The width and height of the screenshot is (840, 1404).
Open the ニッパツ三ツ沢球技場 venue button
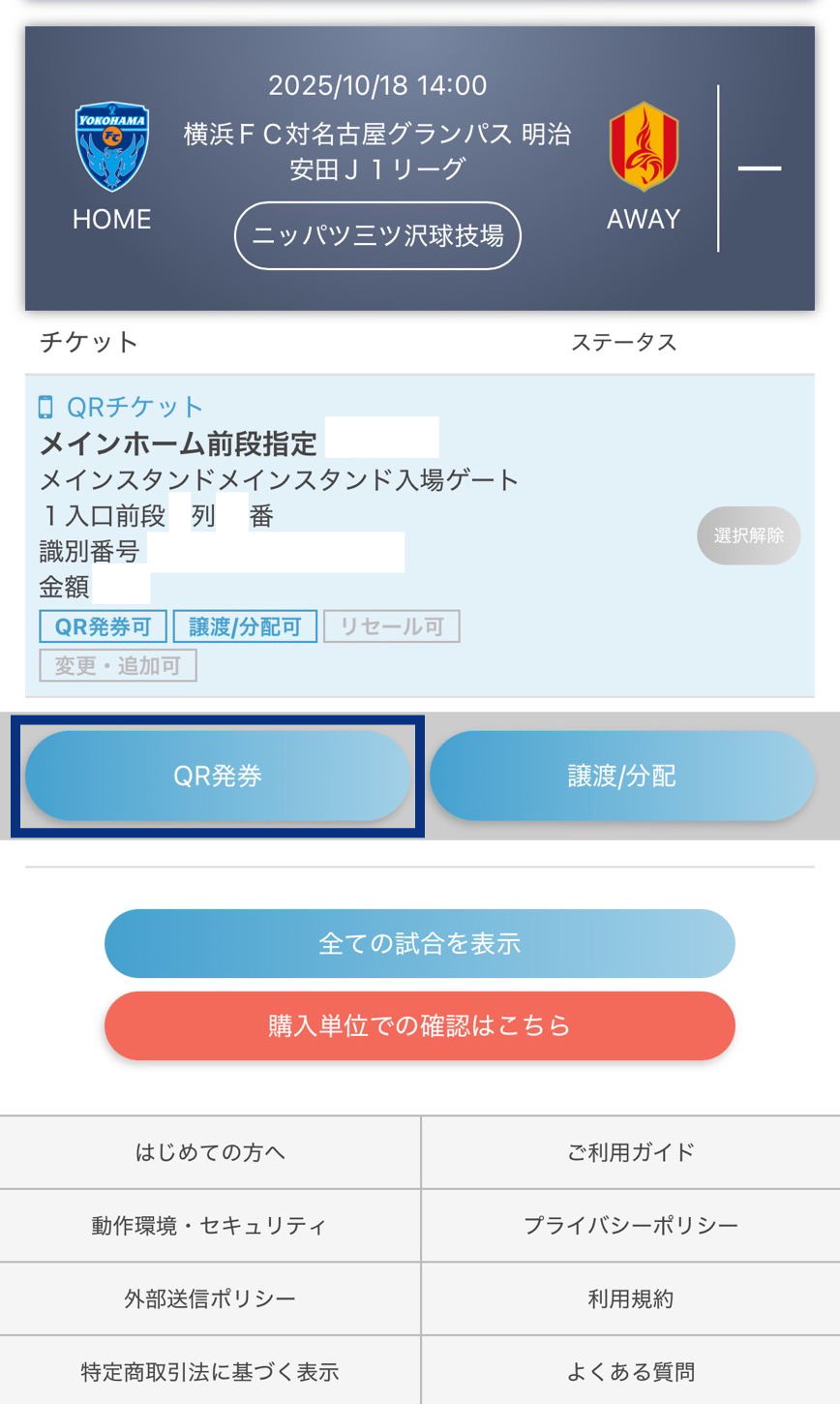[377, 235]
